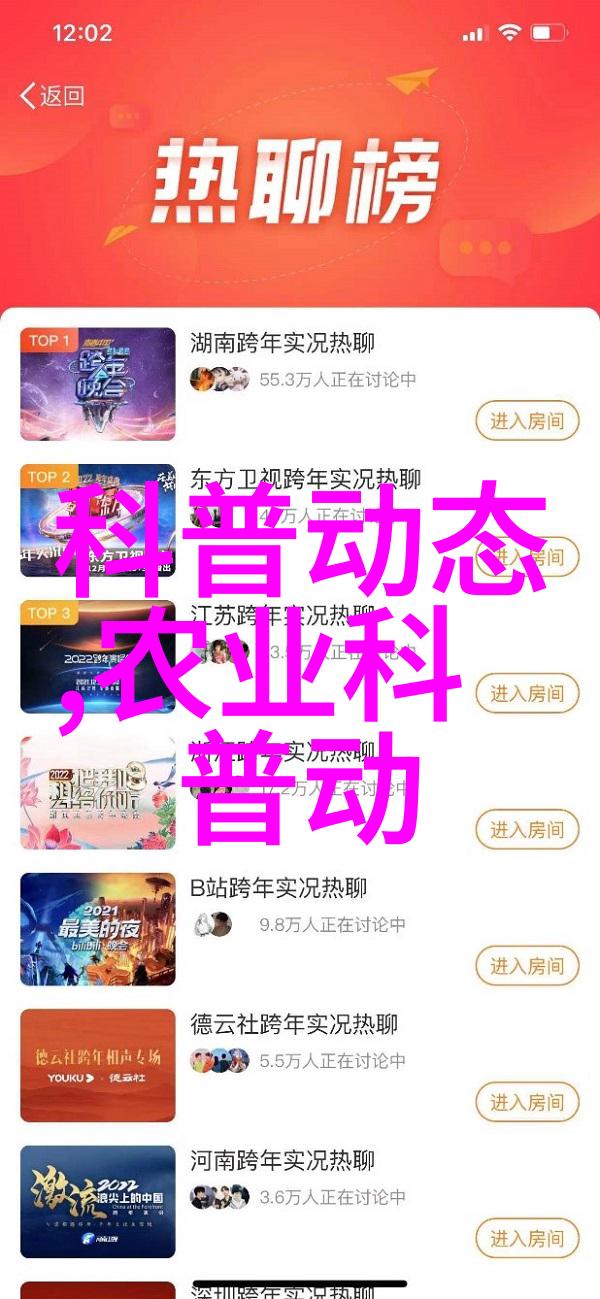The image size is (600, 1299).
Task: Open the 东方卫视跨年实况热聊 row
Action: [306, 478]
